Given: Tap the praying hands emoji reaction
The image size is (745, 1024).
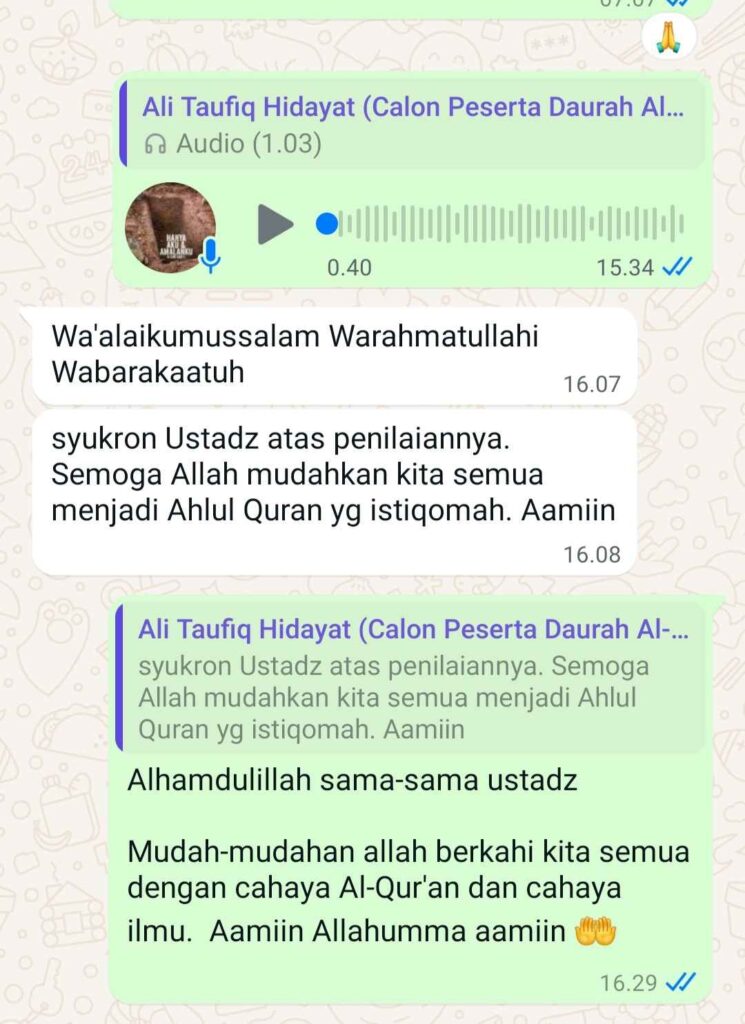Looking at the screenshot, I should [x=667, y=37].
